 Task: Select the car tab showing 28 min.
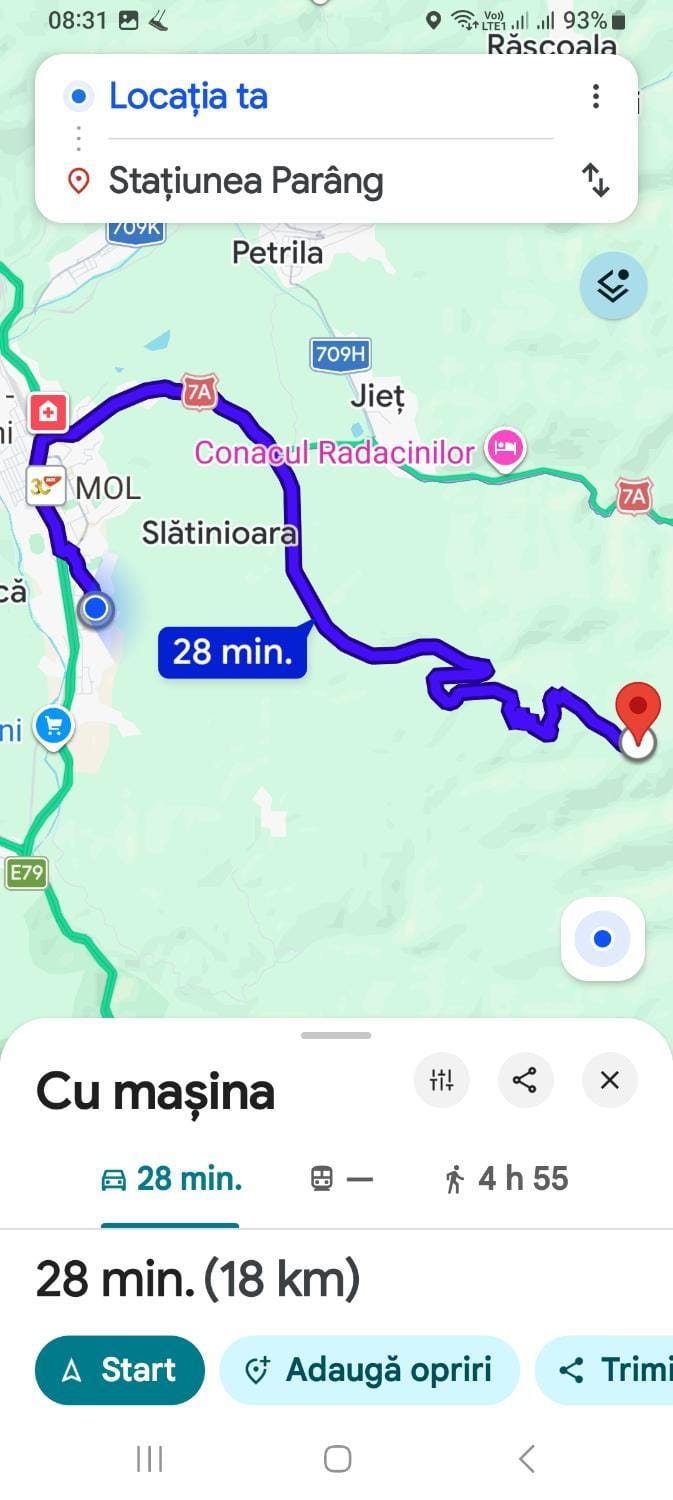(171, 1179)
